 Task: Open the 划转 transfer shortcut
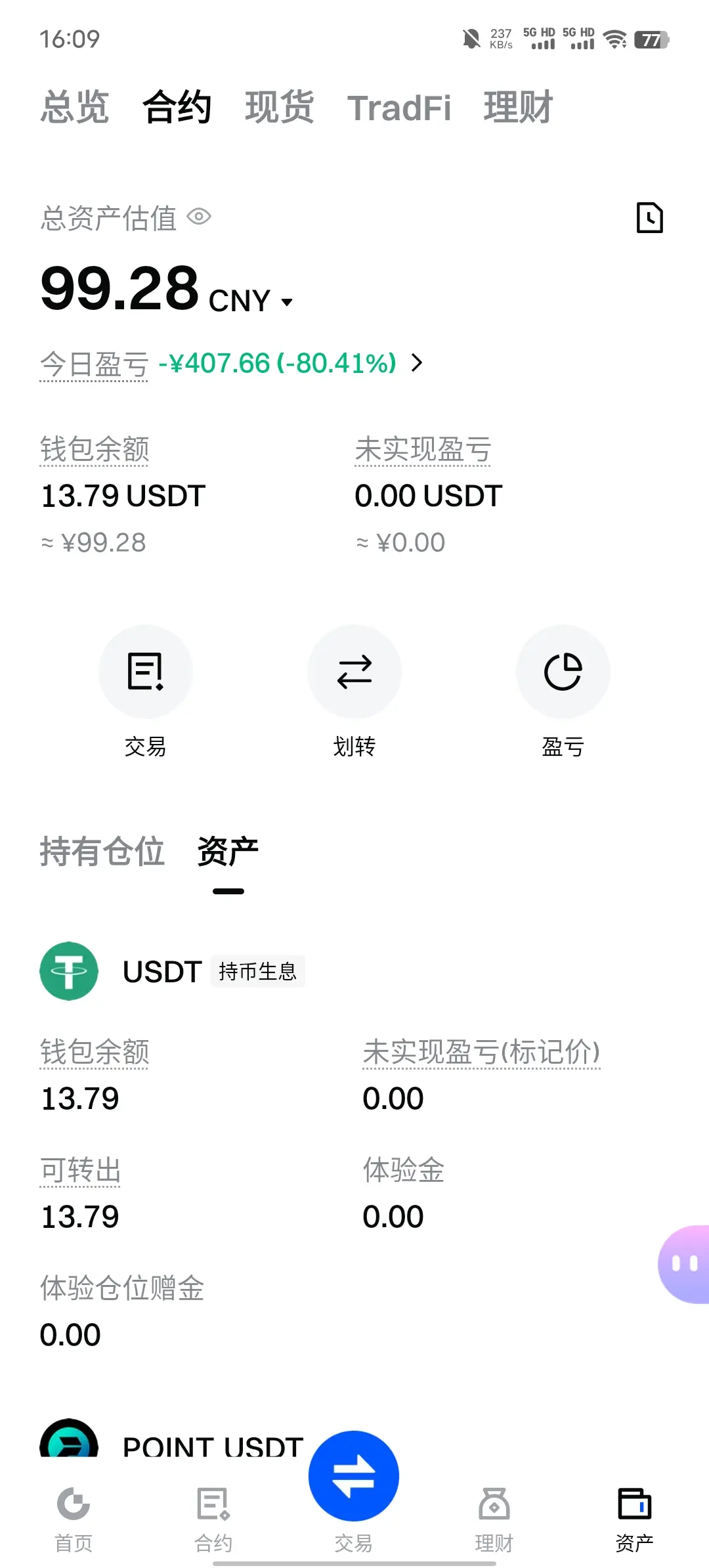pos(354,672)
